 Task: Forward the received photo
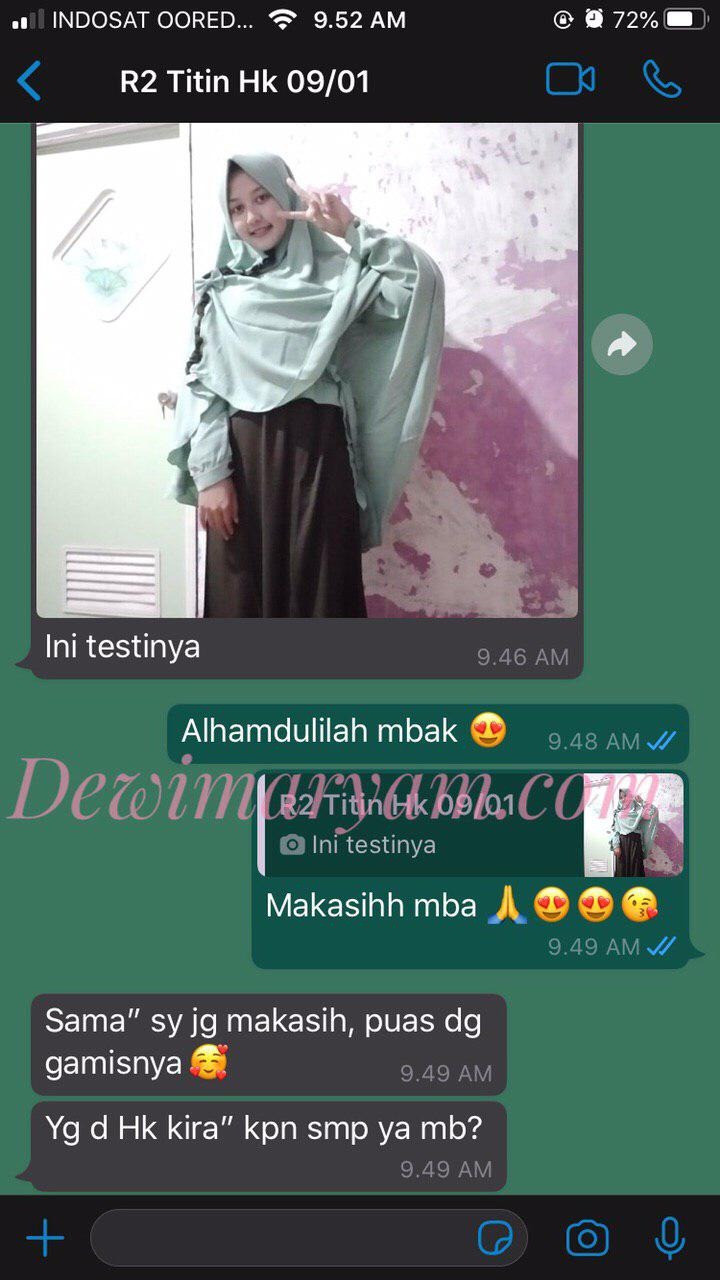621,345
